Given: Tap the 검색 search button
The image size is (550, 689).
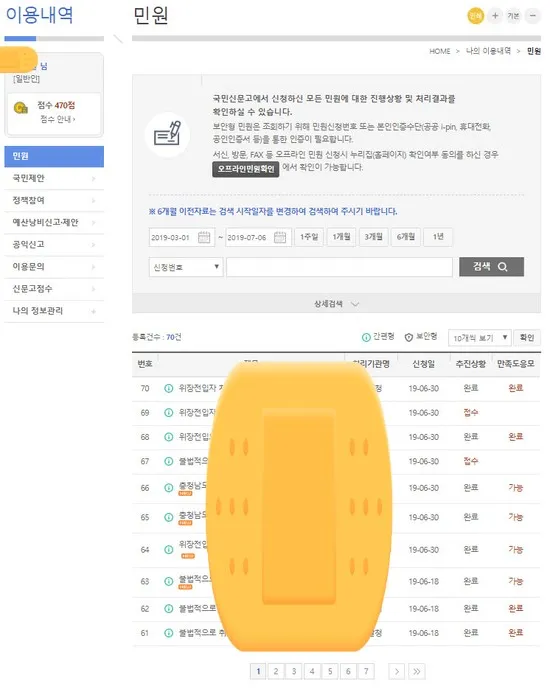Looking at the screenshot, I should pyautogui.click(x=491, y=267).
